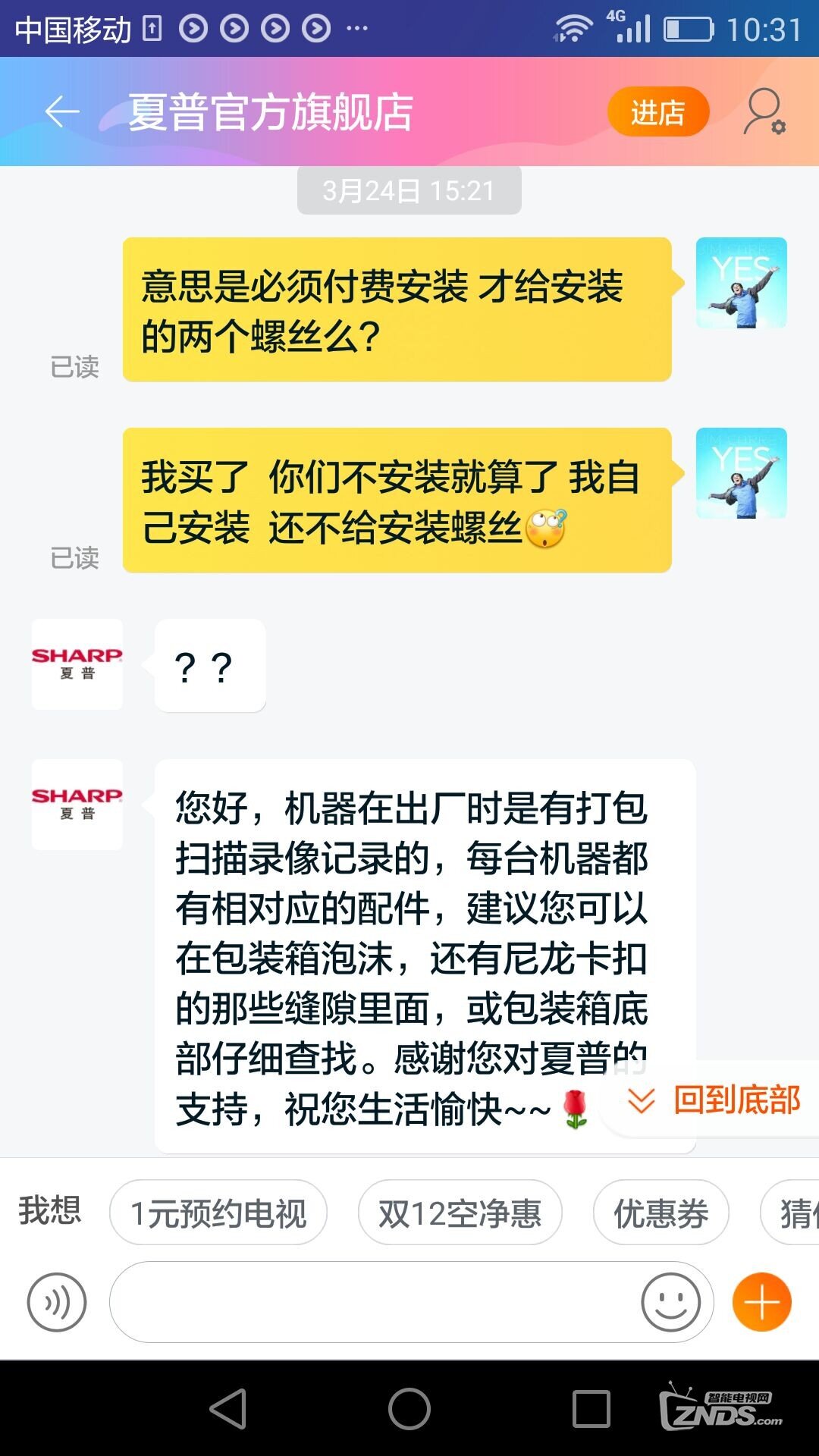The height and width of the screenshot is (1456, 819).
Task: Open the 优惠券 chip
Action: 661,1213
